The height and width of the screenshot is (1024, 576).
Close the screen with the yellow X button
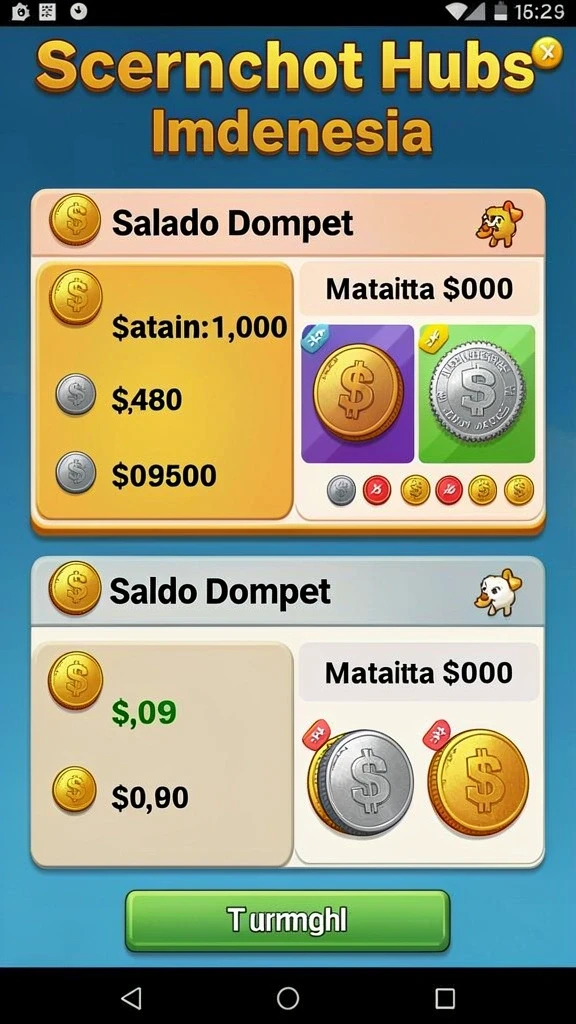coord(547,54)
